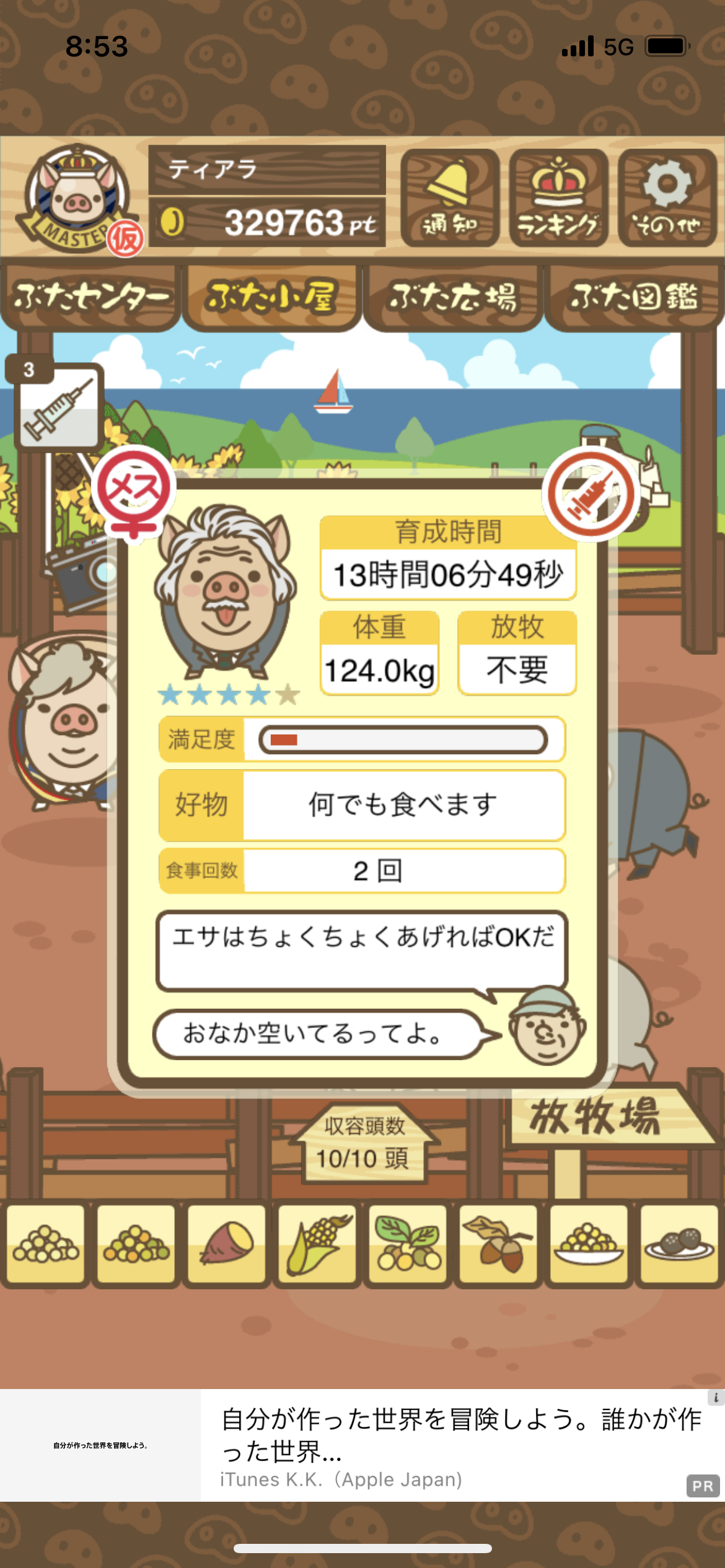Switch to ぶたセンター tab
This screenshot has width=725, height=1568.
coord(90,298)
